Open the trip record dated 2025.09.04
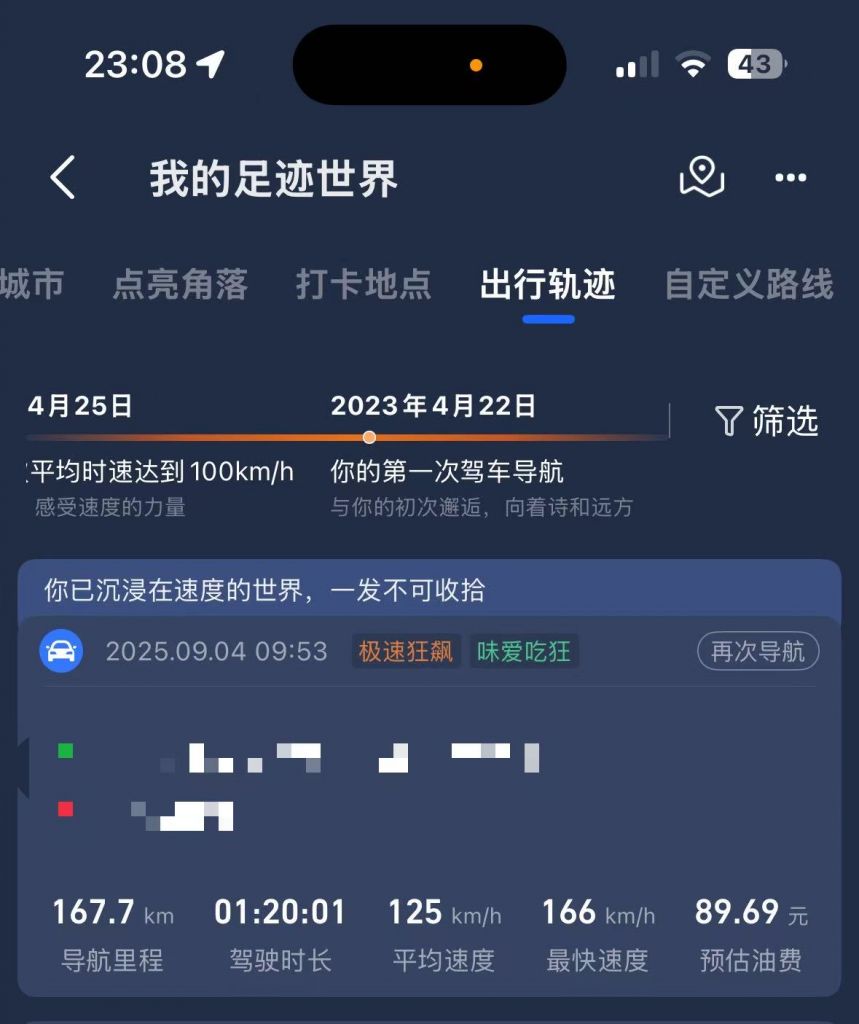 coord(218,651)
